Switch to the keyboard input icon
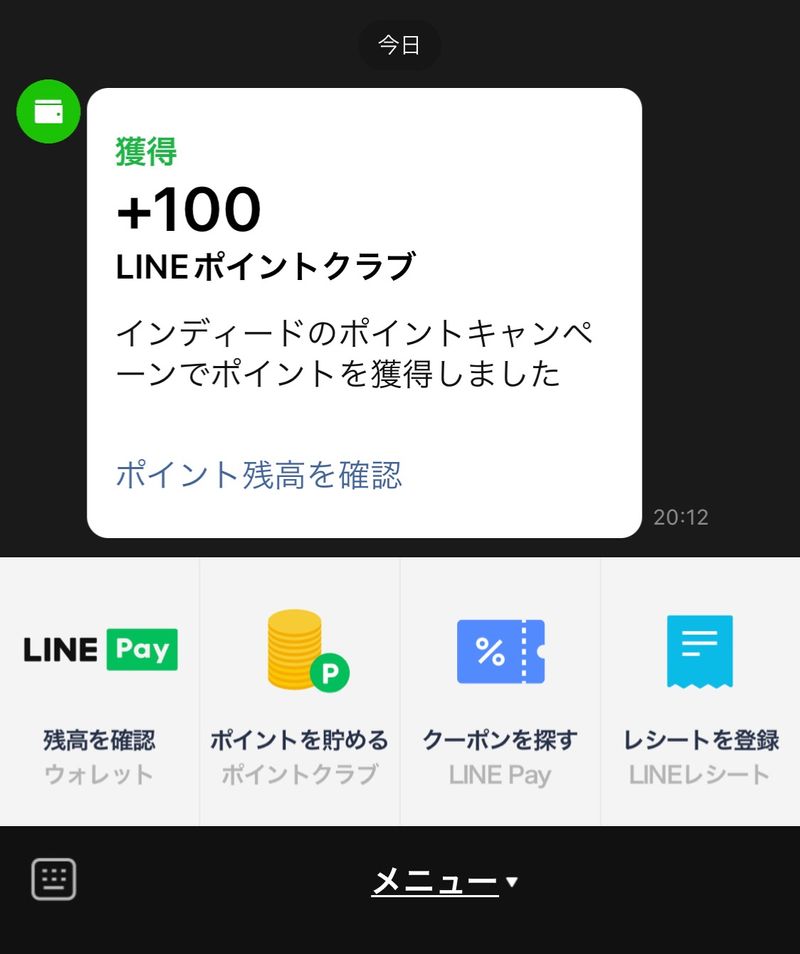This screenshot has height=954, width=800. (x=54, y=880)
